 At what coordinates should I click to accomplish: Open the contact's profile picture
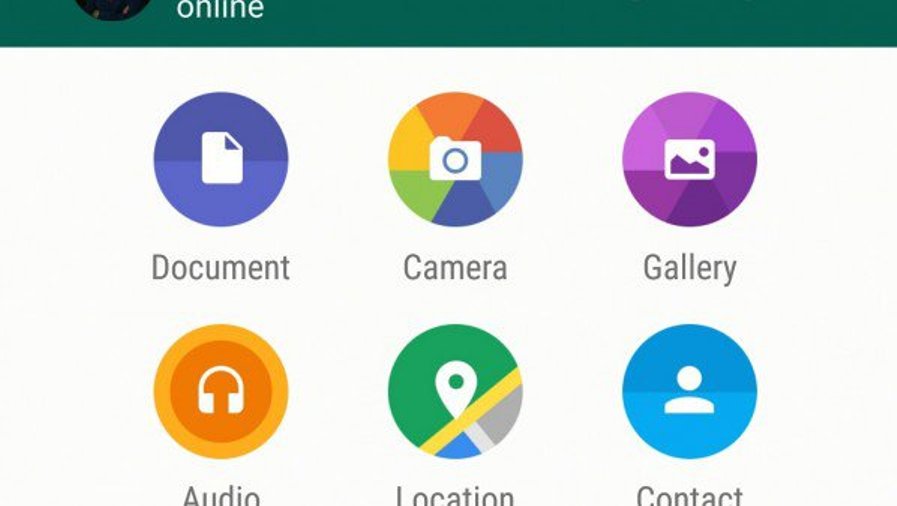tap(112, 8)
